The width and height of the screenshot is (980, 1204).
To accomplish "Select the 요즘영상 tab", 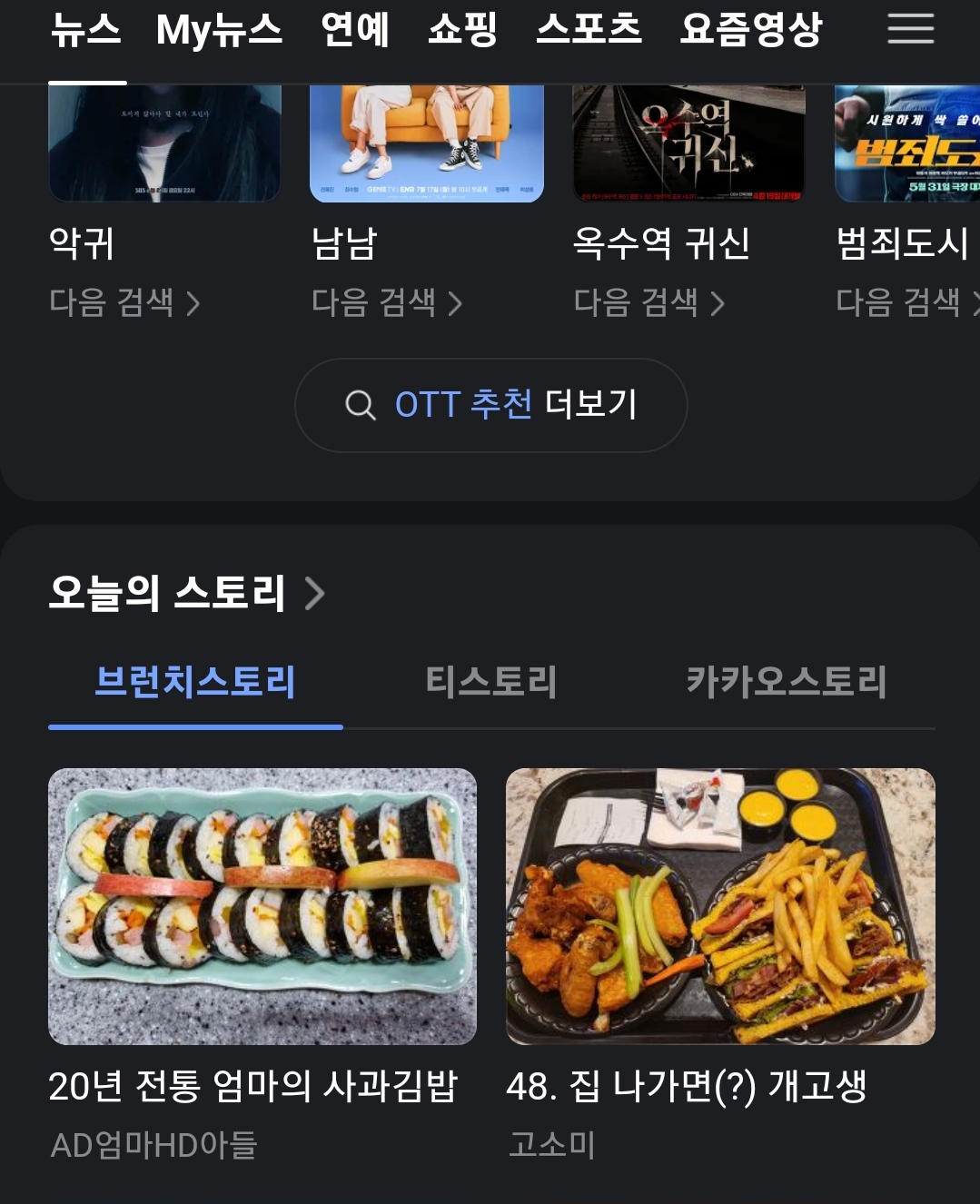I will (x=750, y=30).
